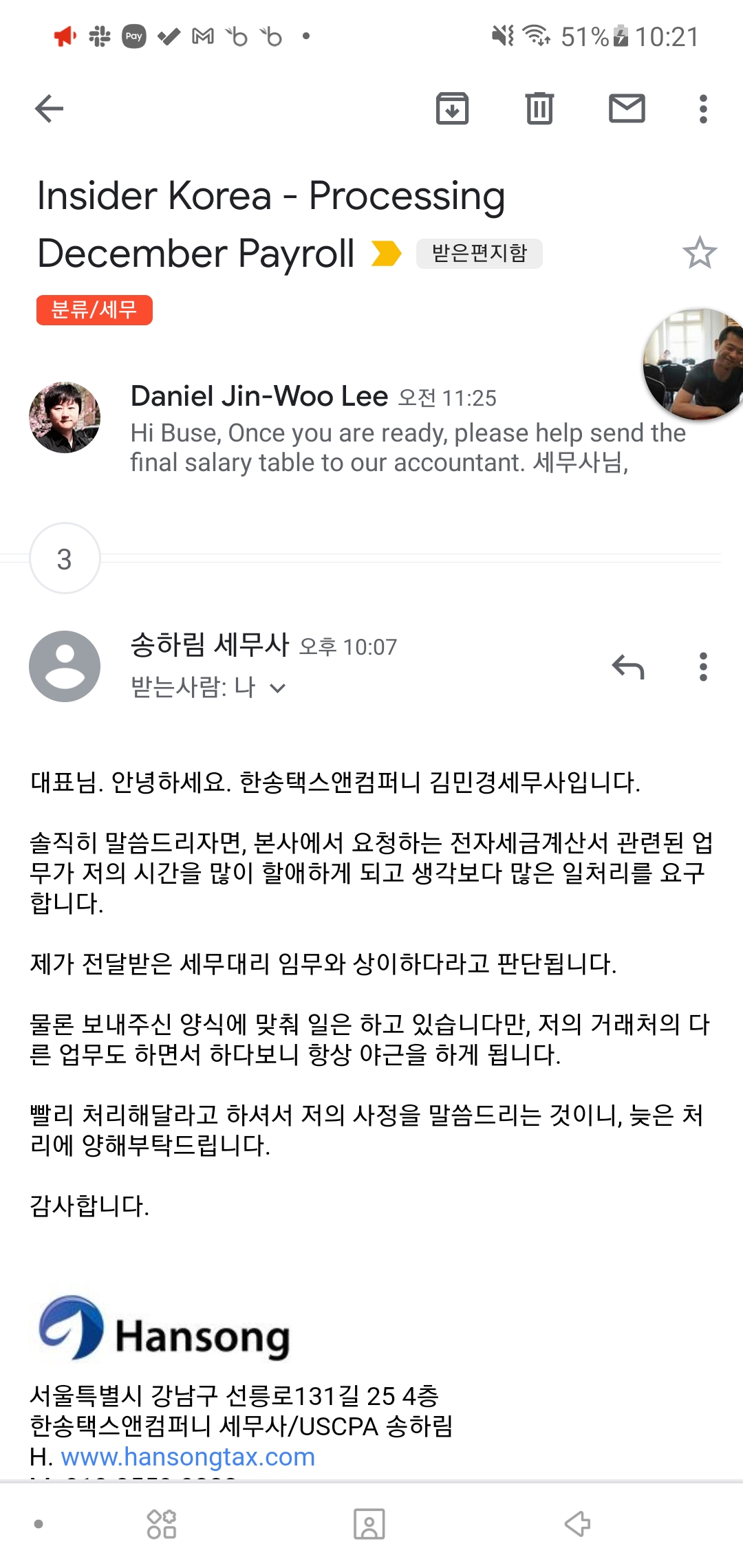Open the top toolbar overflow menu
743x1568 pixels.
702,109
